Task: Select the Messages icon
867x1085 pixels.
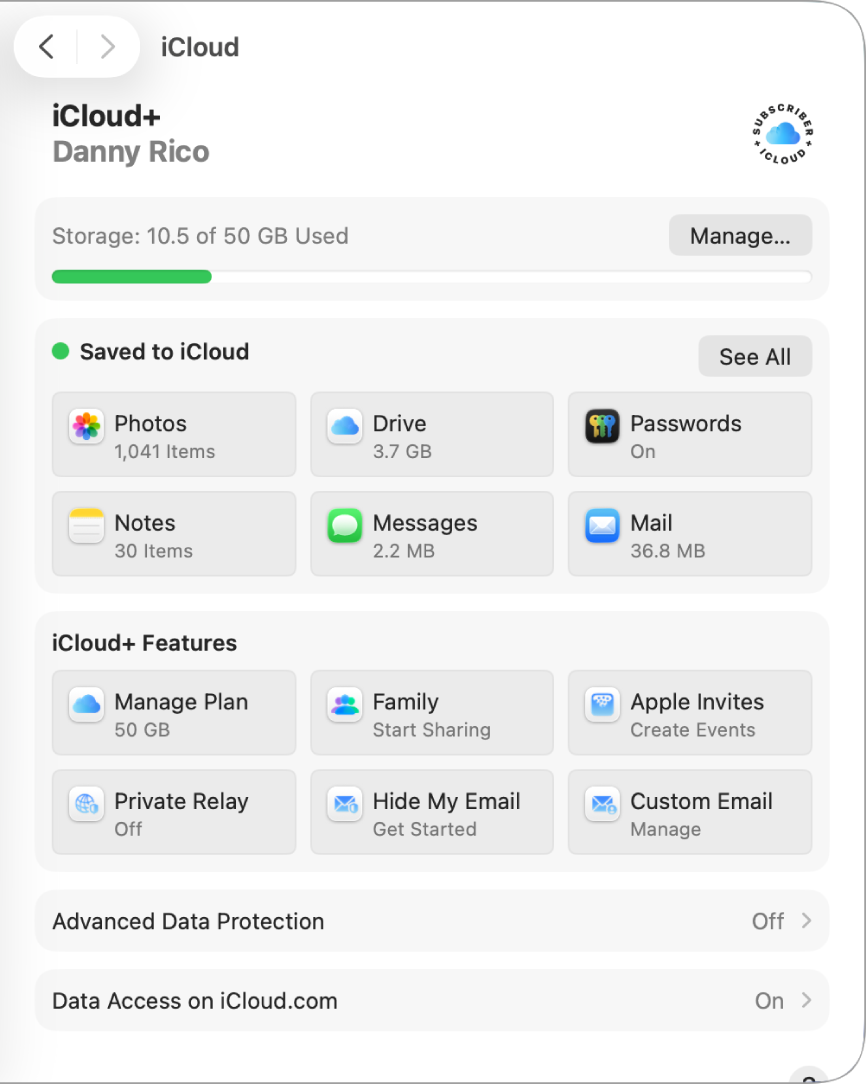Action: coord(344,525)
